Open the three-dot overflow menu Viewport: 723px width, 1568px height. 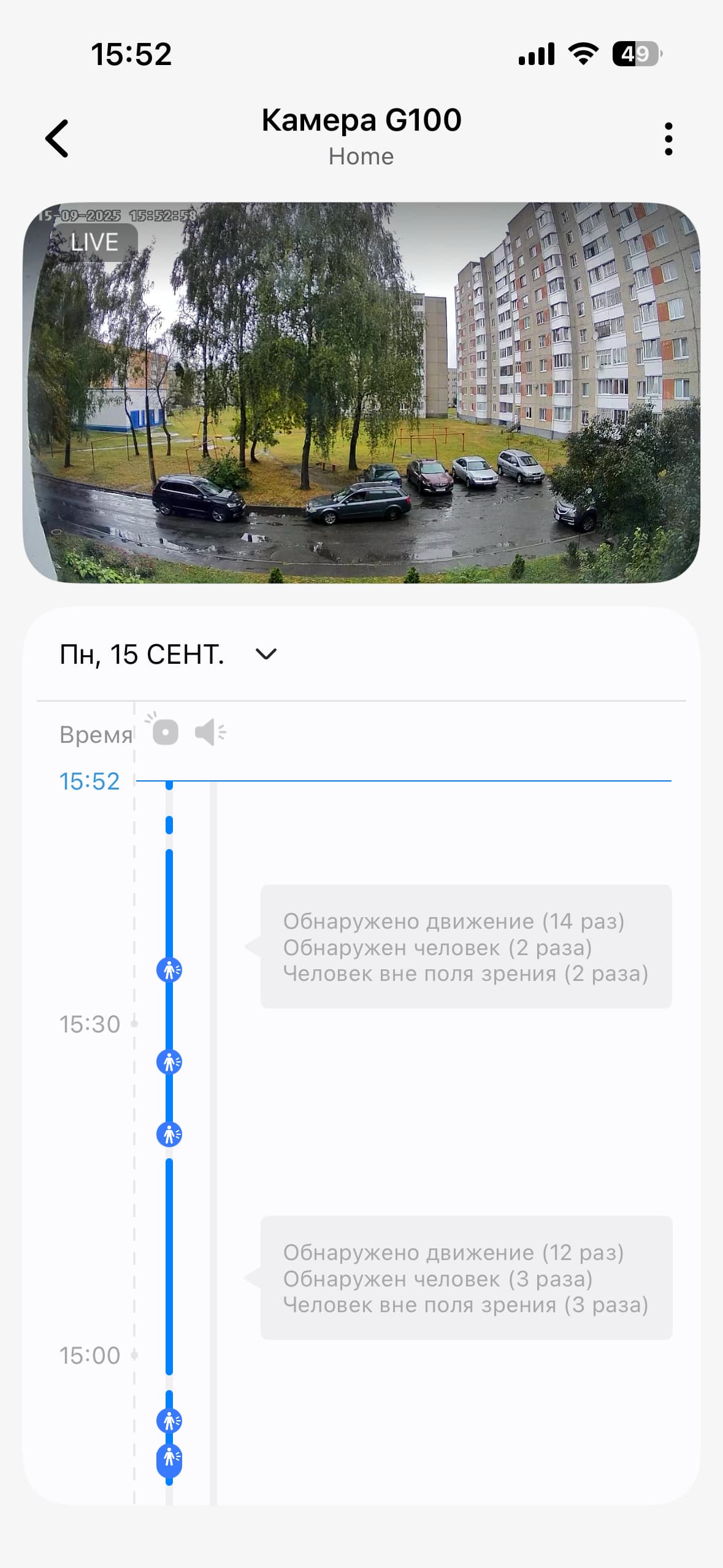(x=668, y=139)
